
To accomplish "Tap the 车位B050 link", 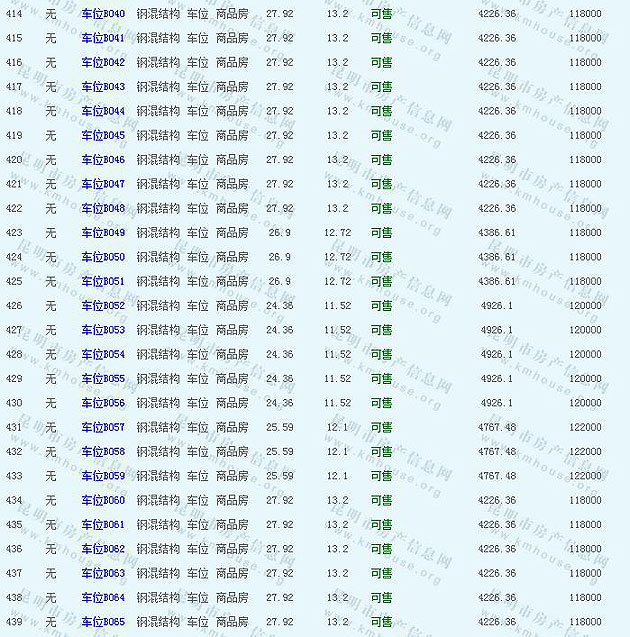I will pos(103,257).
